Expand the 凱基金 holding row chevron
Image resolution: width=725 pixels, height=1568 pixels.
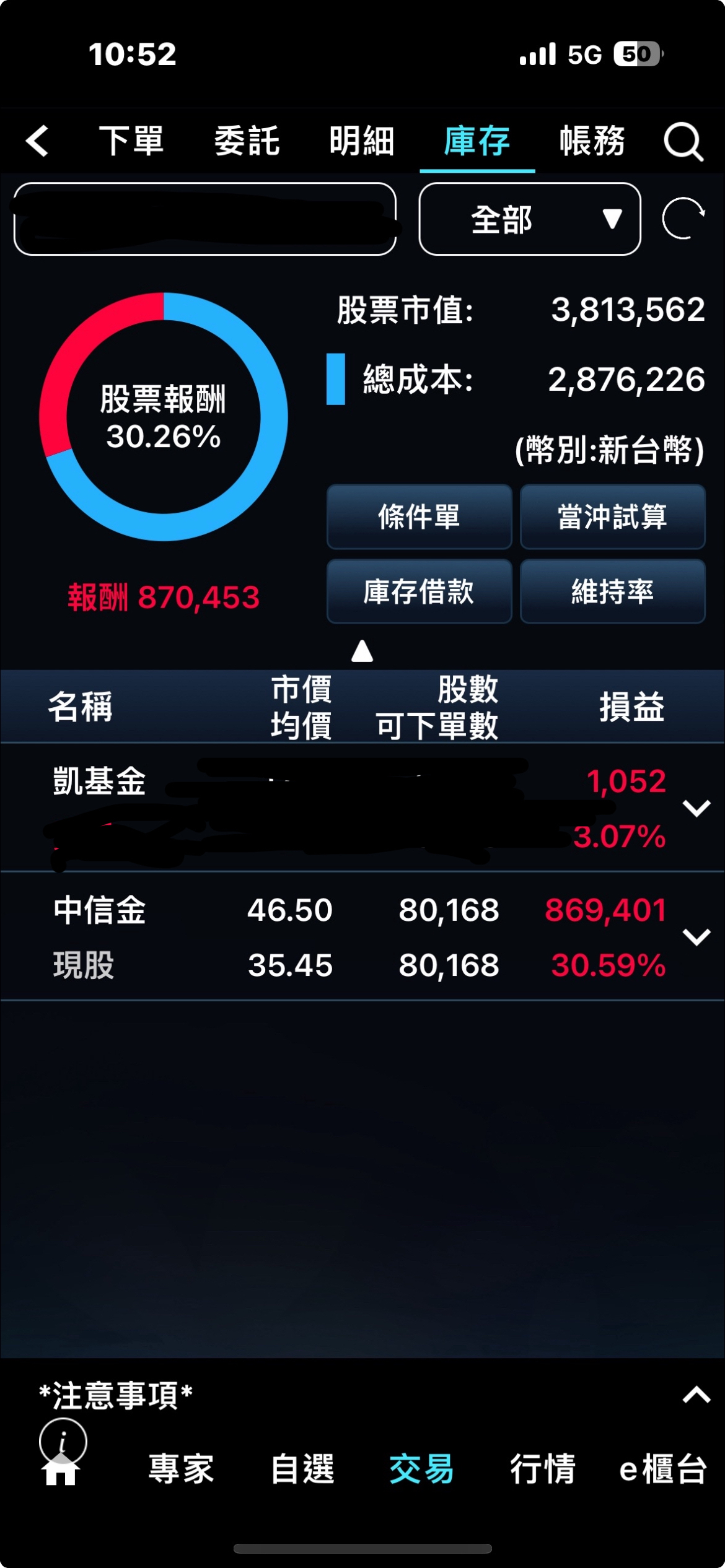(x=696, y=808)
